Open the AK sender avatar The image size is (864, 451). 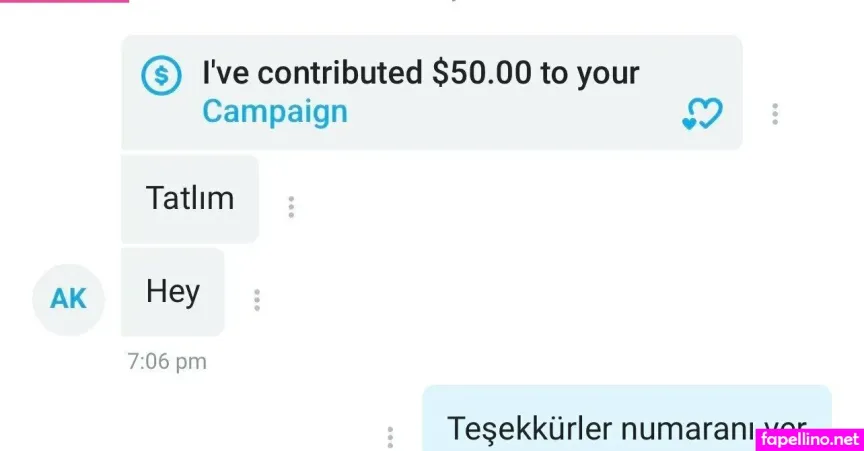tap(68, 298)
